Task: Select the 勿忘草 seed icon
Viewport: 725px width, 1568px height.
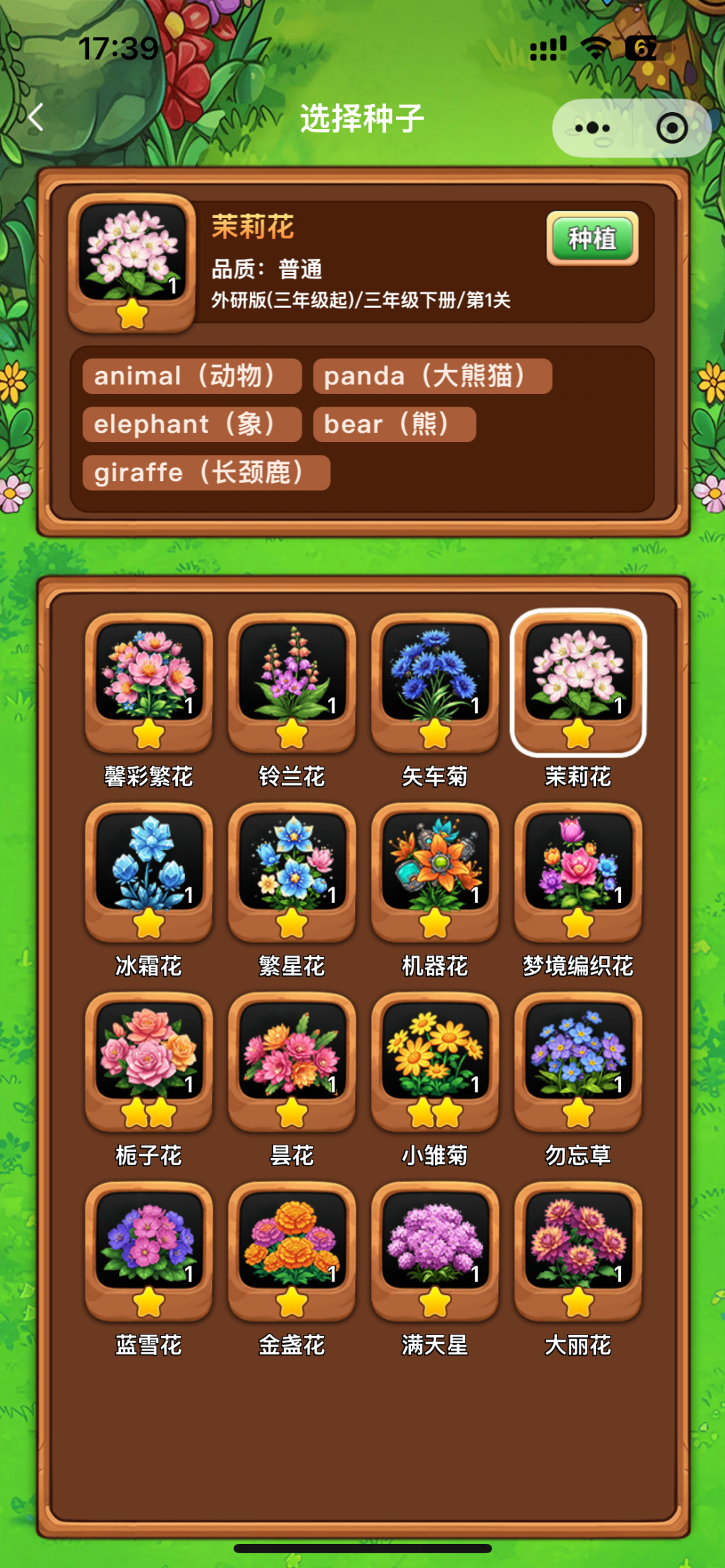Action: click(577, 1059)
